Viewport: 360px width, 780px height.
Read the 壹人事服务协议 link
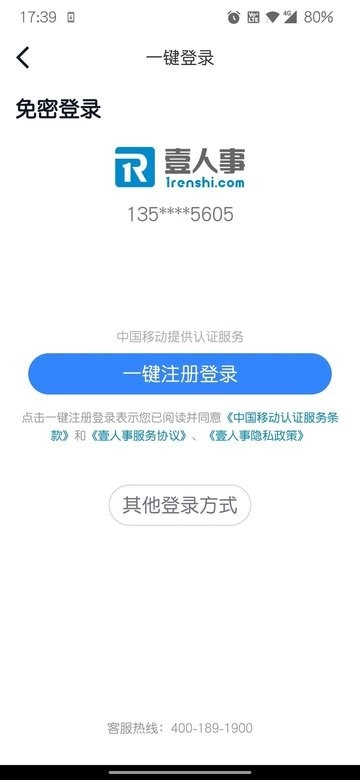pos(139,436)
